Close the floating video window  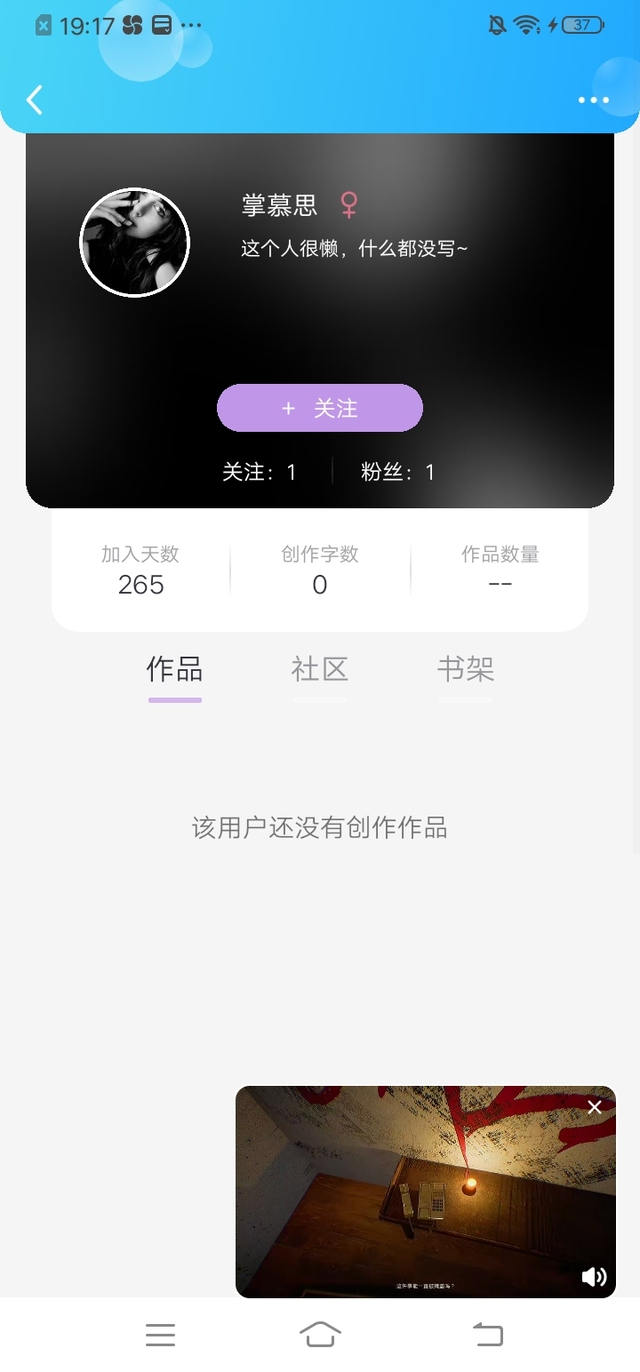tap(595, 1107)
